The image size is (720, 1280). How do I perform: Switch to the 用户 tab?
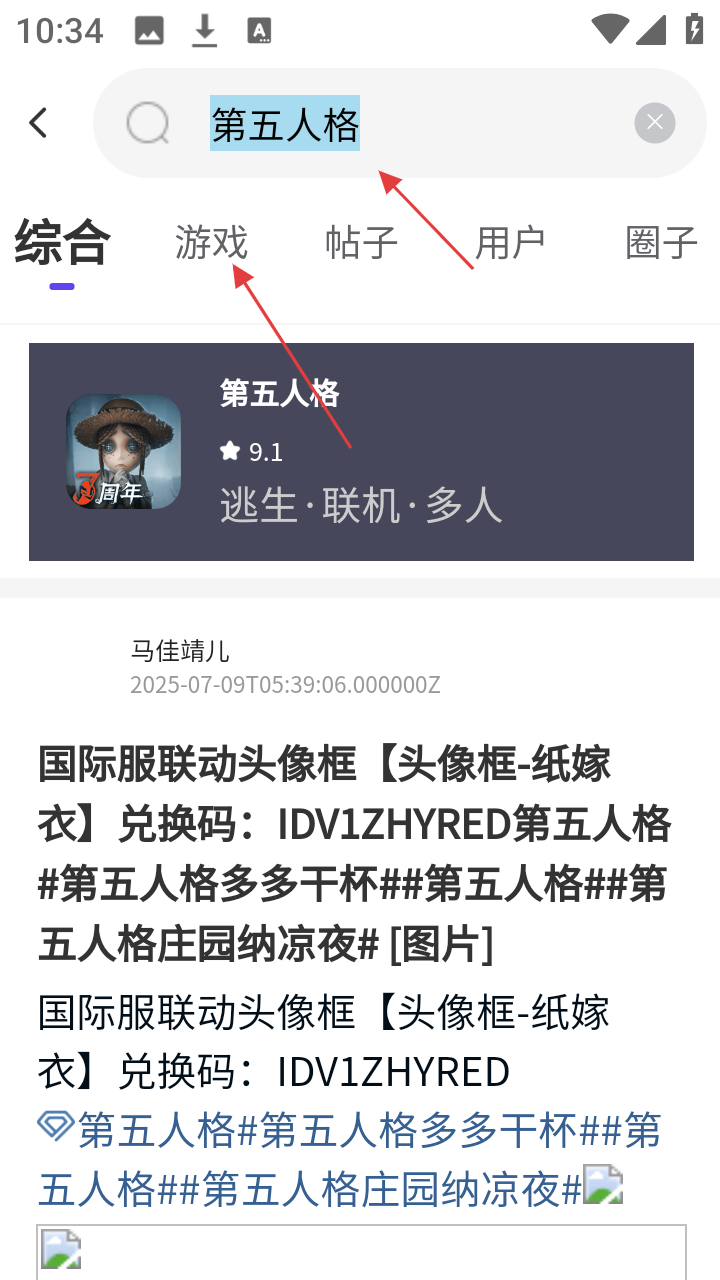[511, 243]
